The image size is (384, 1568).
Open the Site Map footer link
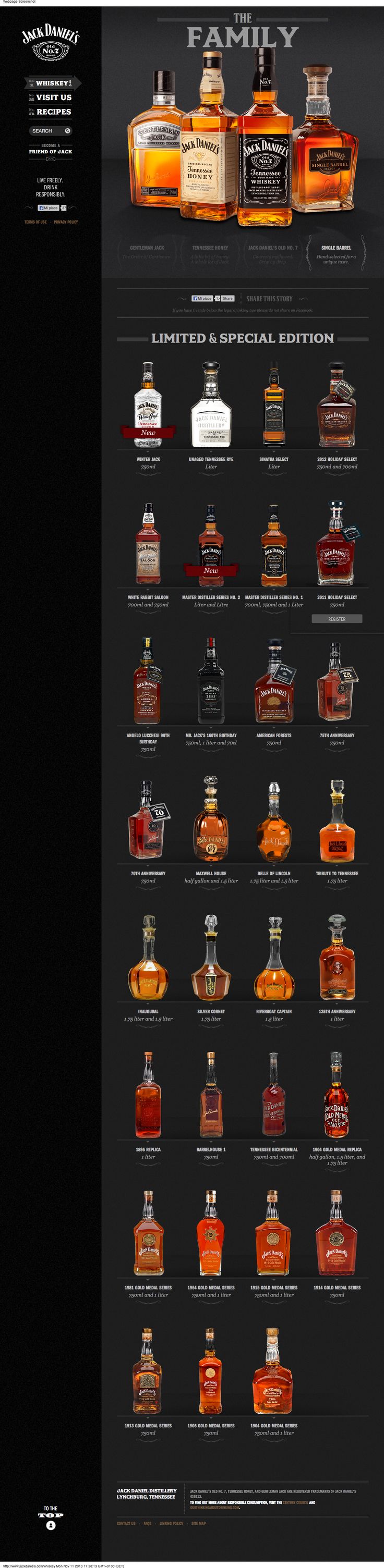click(x=198, y=1523)
